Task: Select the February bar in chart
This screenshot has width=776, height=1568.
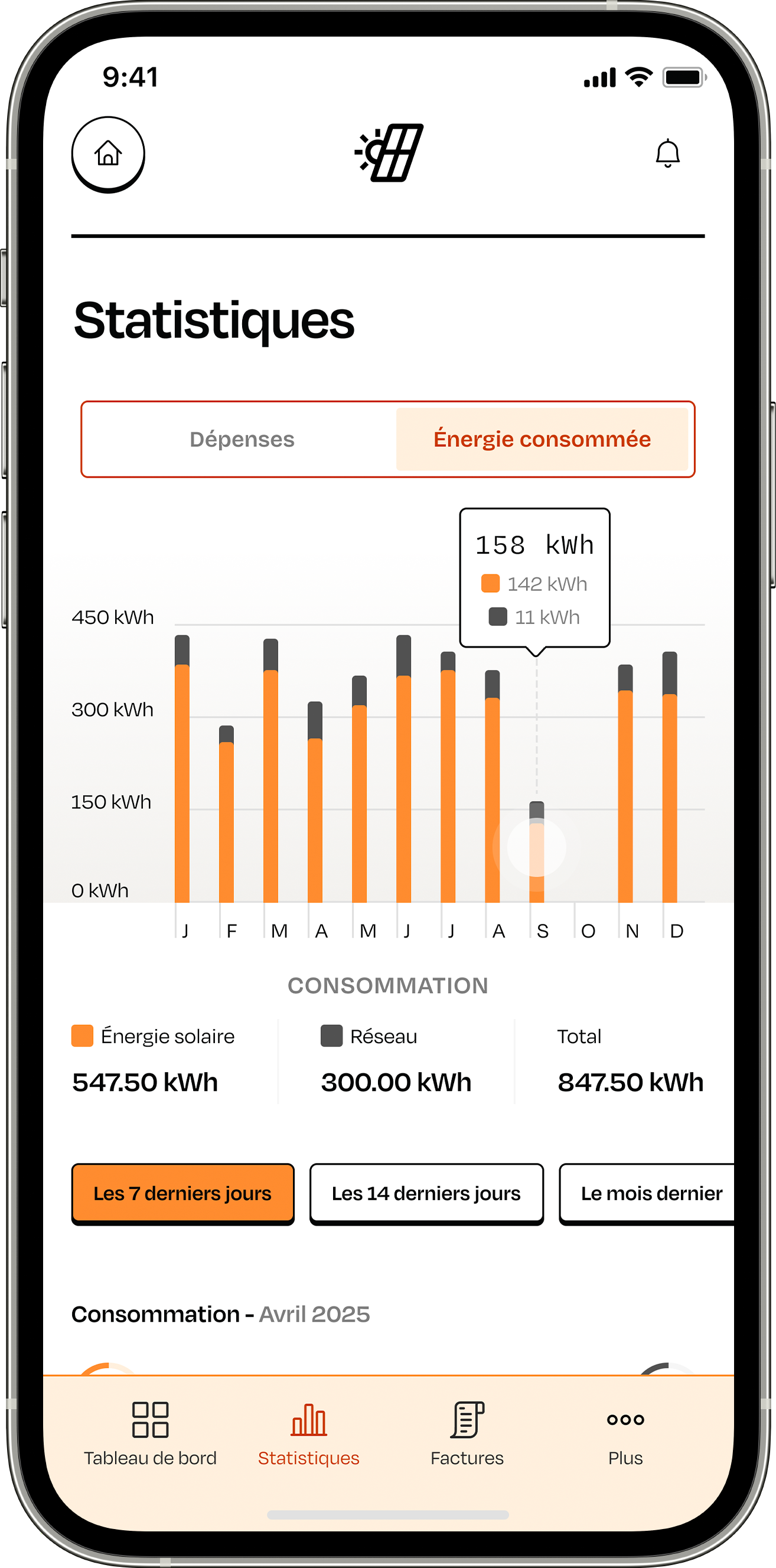Action: tap(226, 816)
